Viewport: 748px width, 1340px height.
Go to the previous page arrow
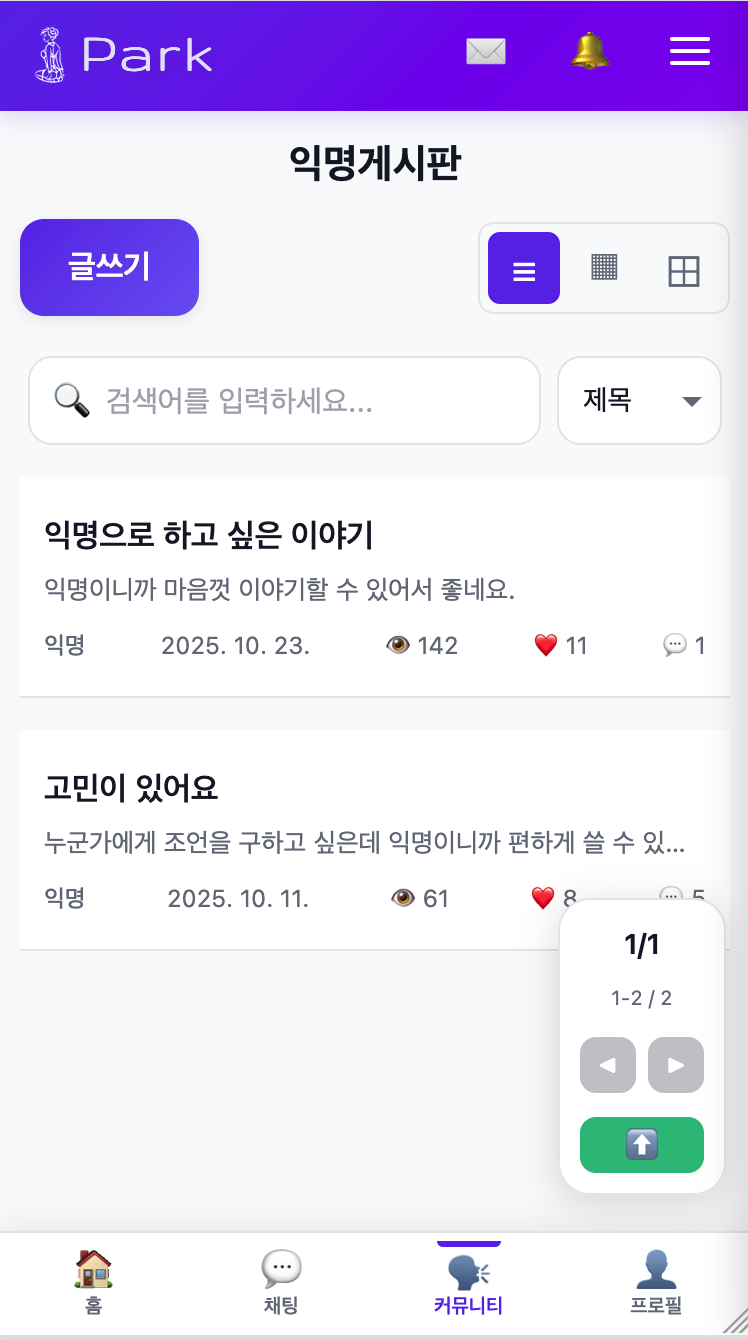click(x=608, y=1065)
